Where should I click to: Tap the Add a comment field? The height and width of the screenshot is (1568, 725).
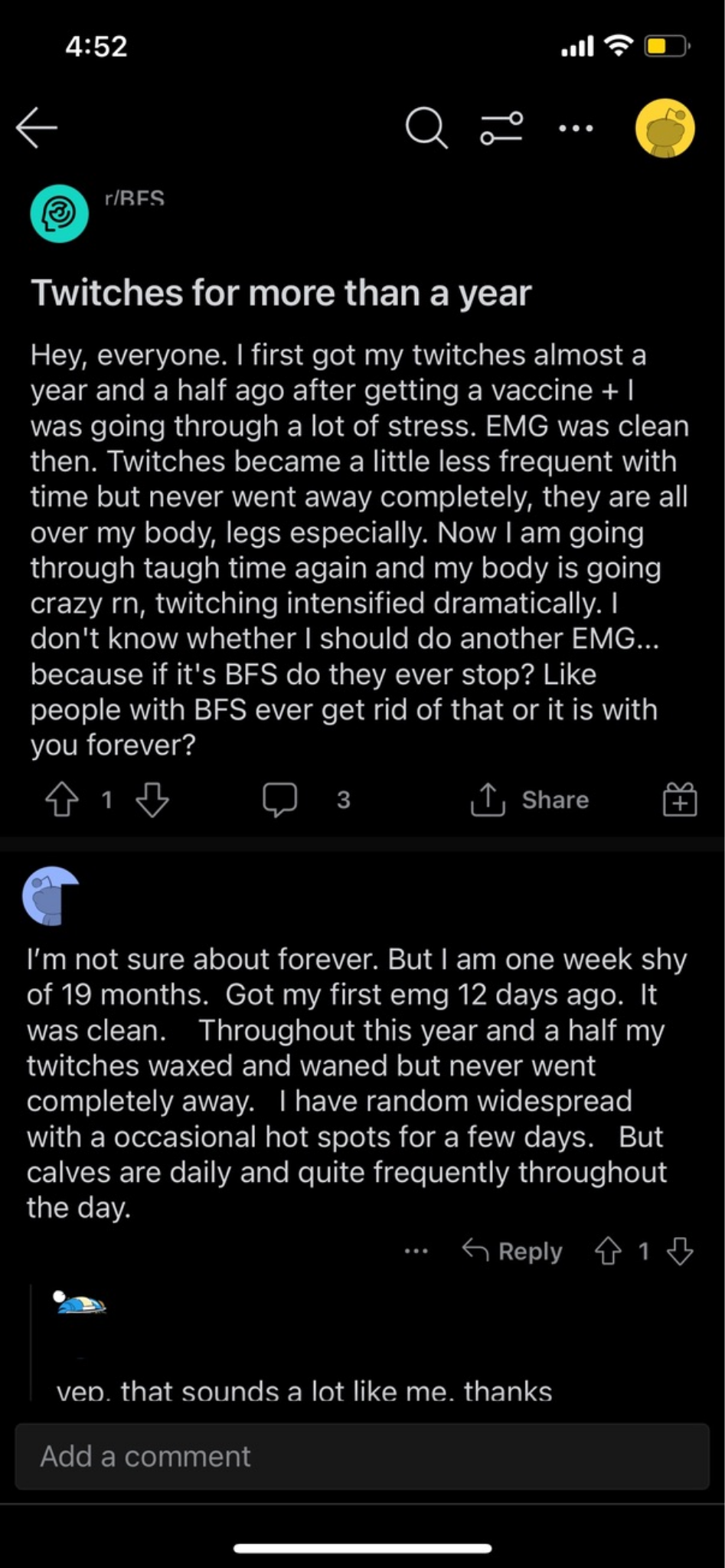click(x=362, y=1456)
